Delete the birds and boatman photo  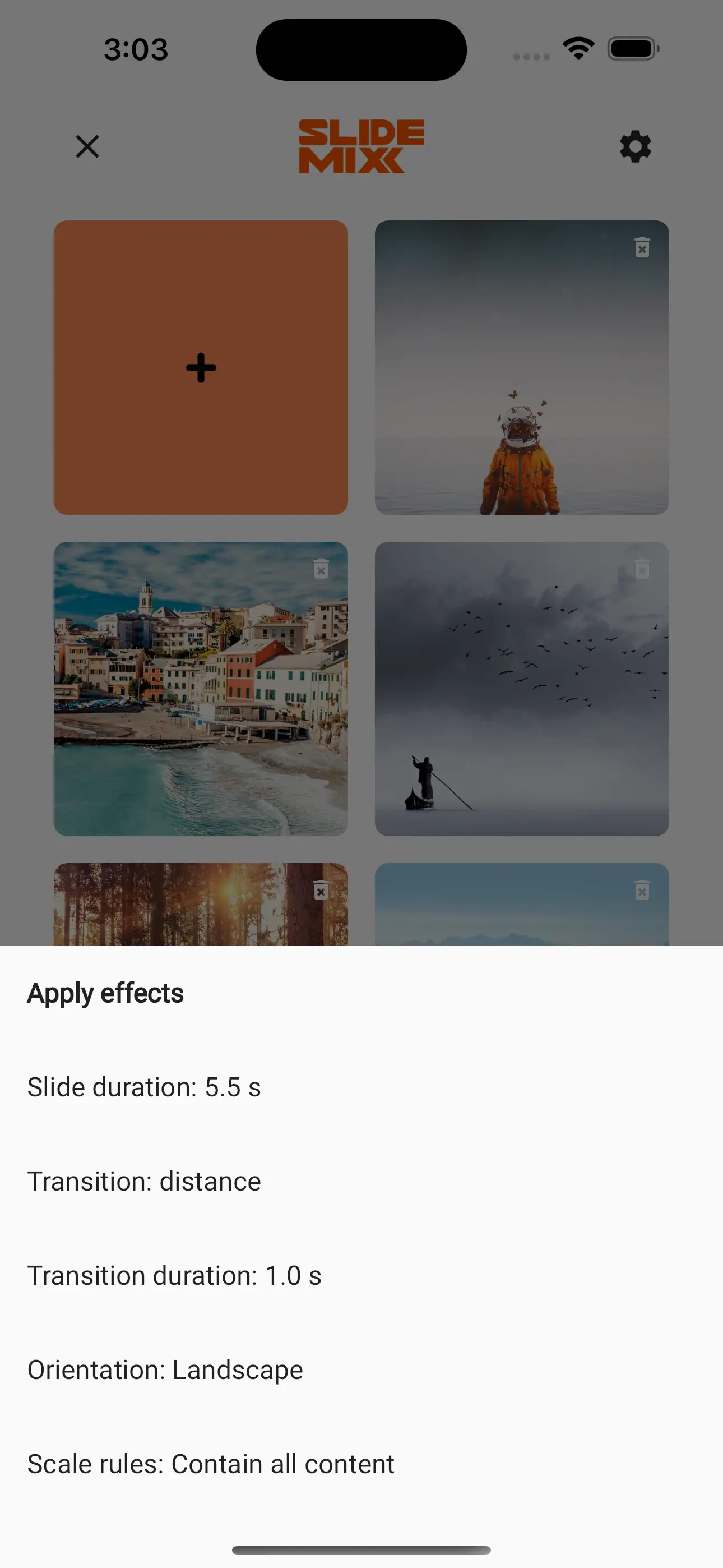pos(642,569)
